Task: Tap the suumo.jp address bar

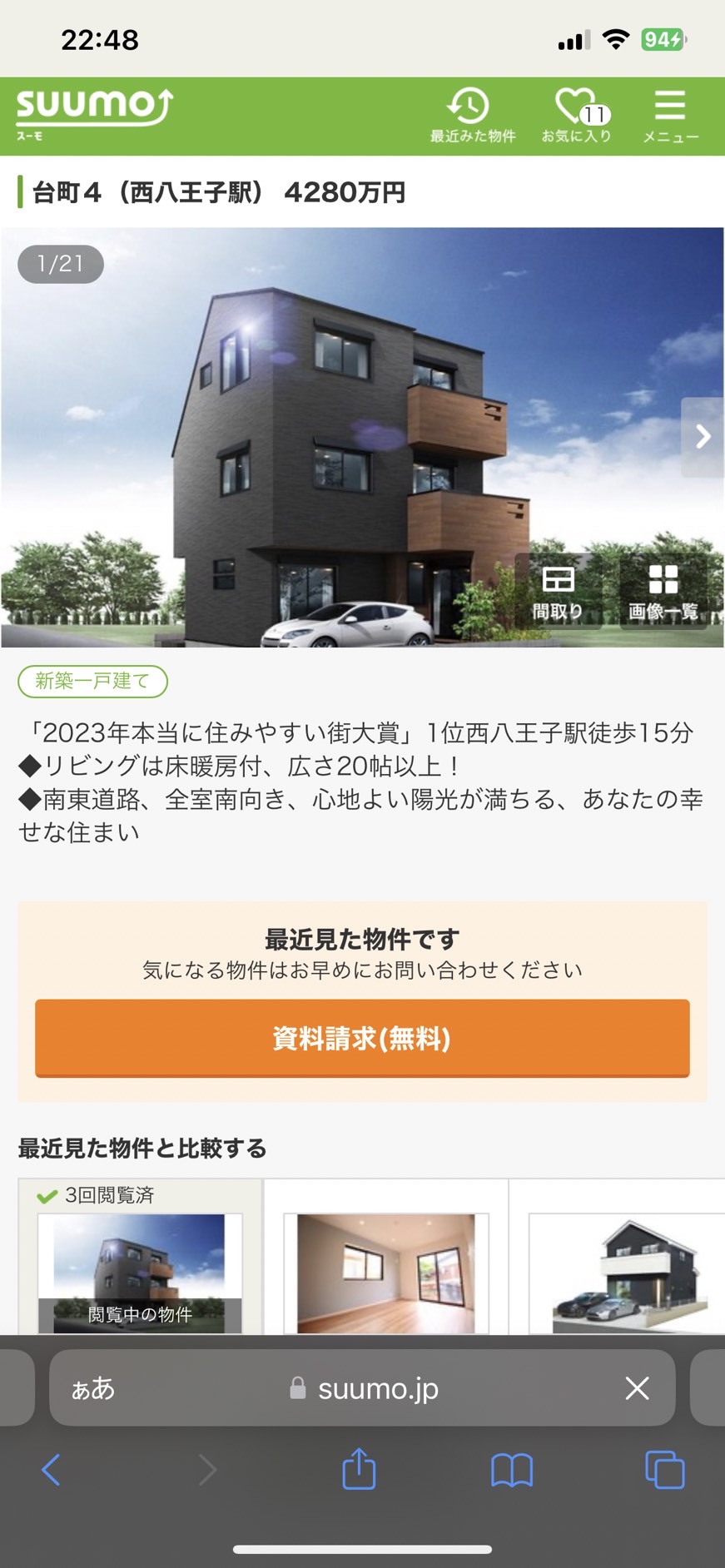Action: 363,1387
